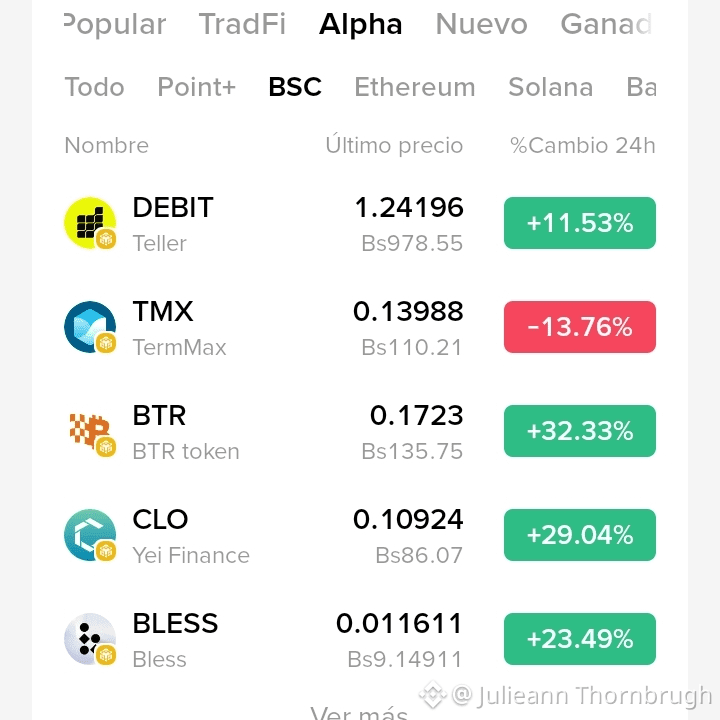The height and width of the screenshot is (720, 720).
Task: Show Solana tokens
Action: (x=551, y=87)
